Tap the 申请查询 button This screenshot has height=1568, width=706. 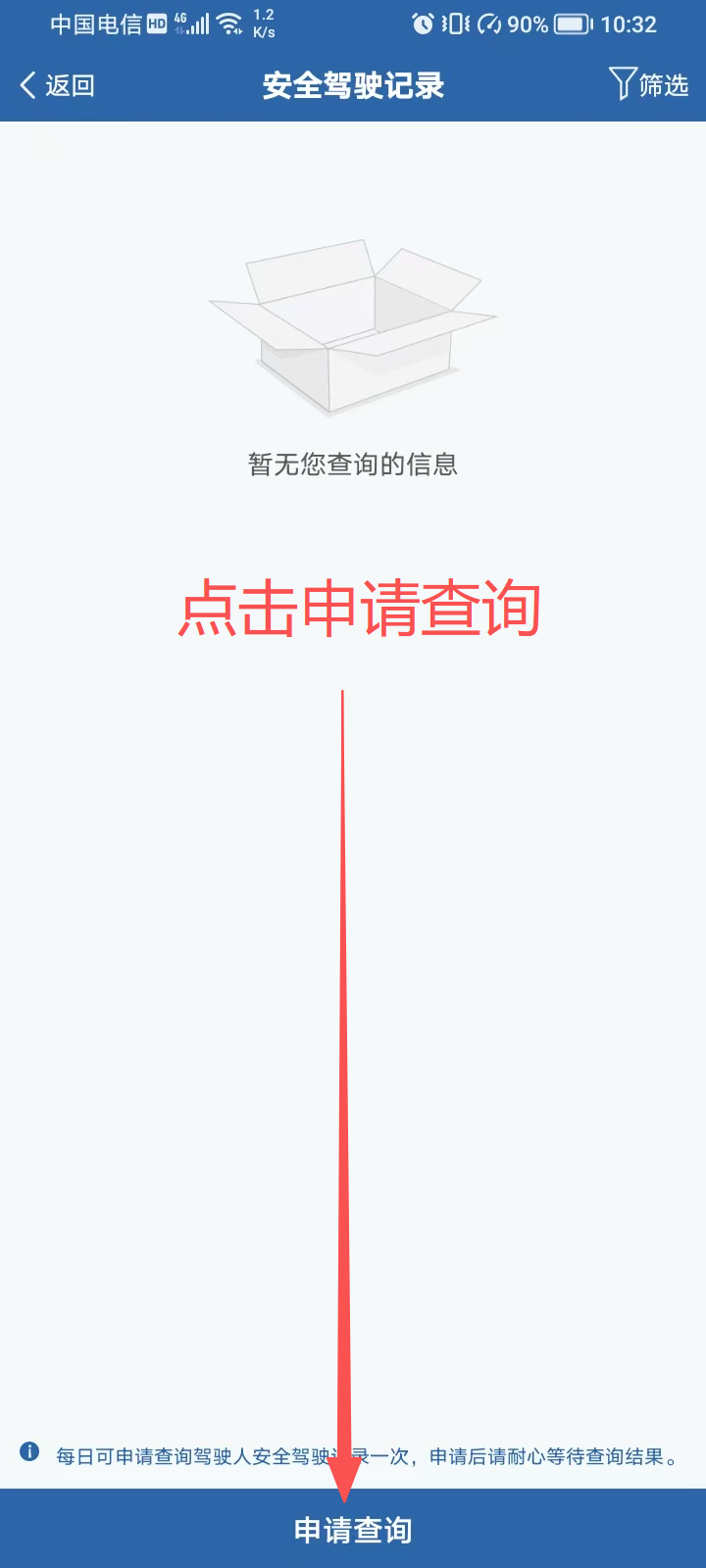(353, 1530)
